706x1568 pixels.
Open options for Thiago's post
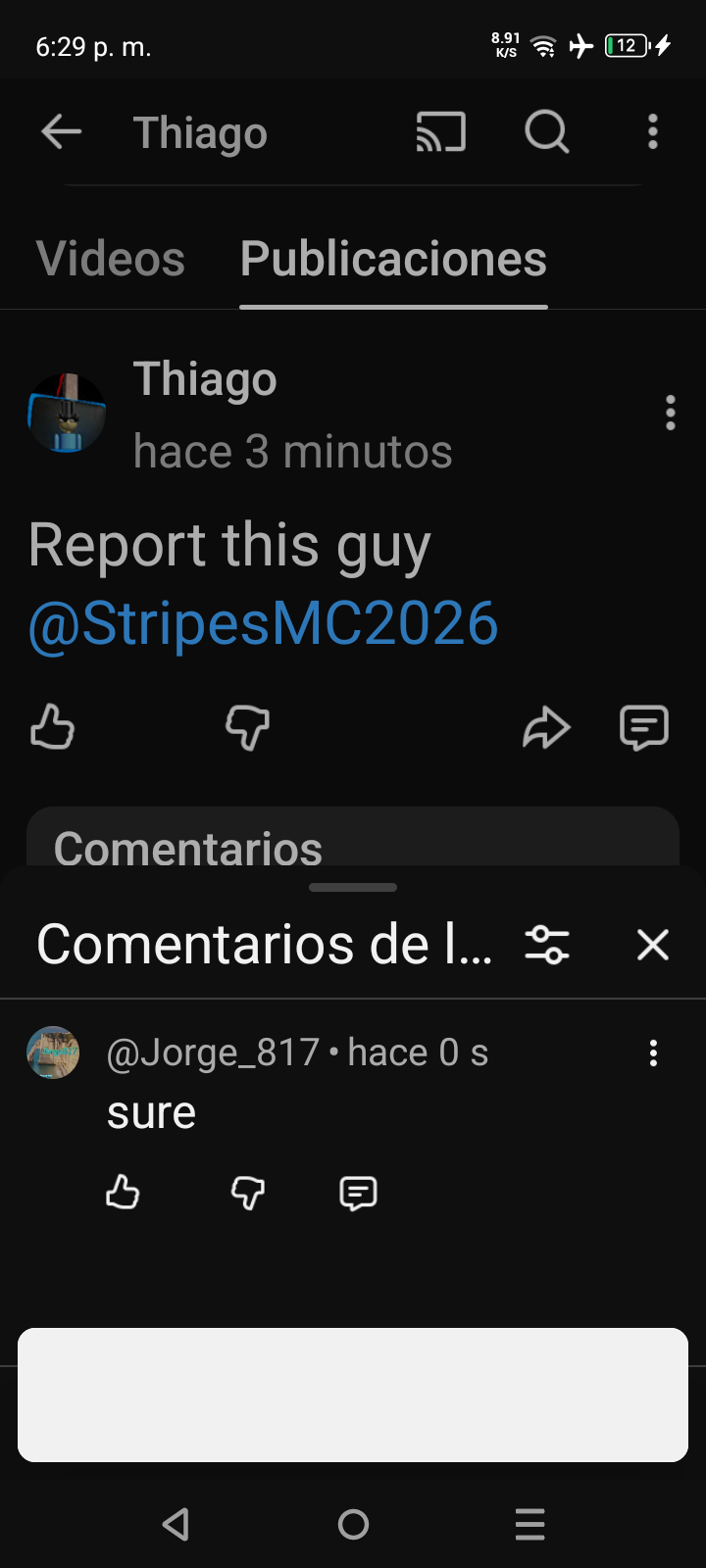[671, 413]
